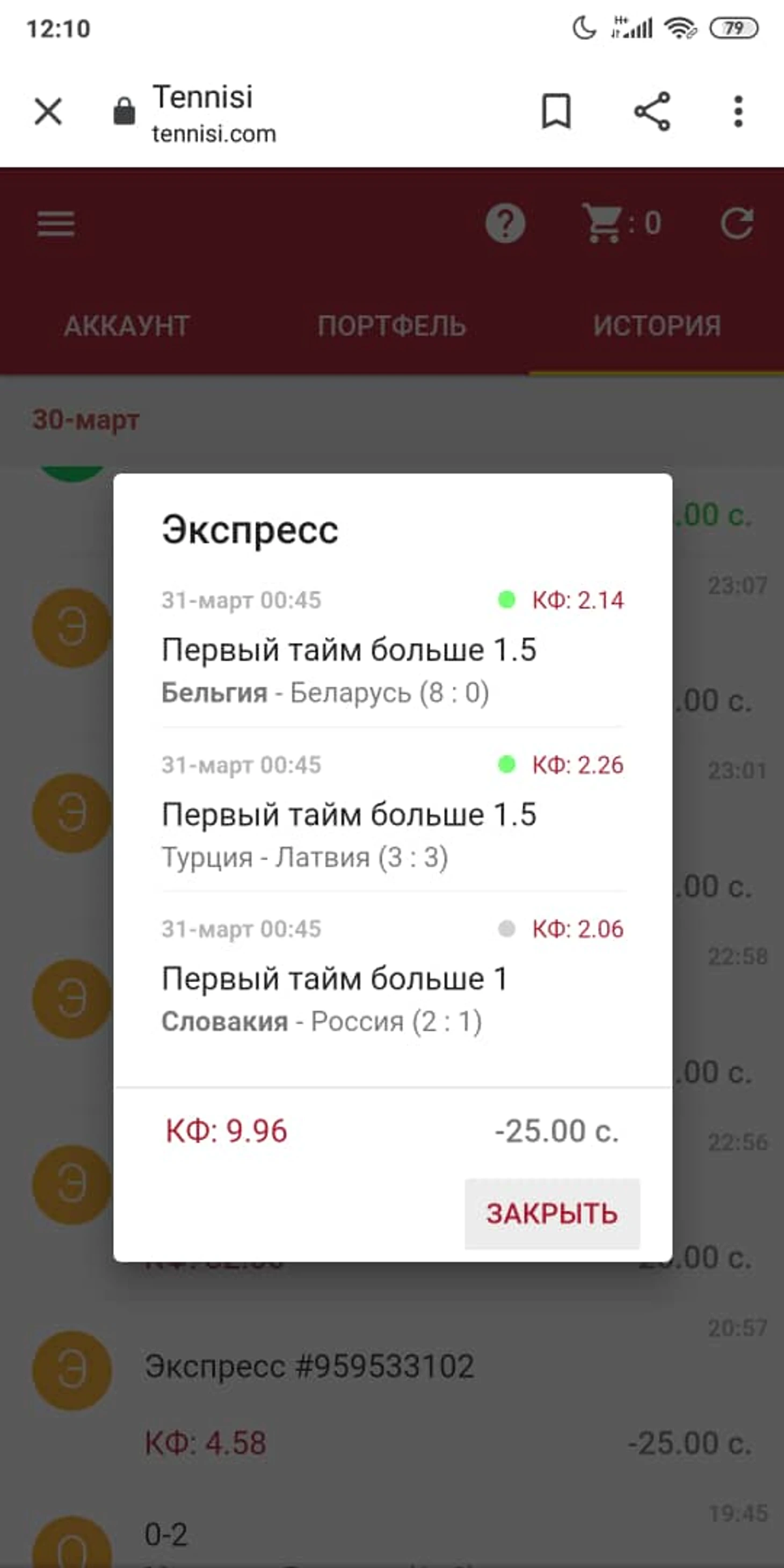Open the browser overflow menu

pyautogui.click(x=738, y=112)
